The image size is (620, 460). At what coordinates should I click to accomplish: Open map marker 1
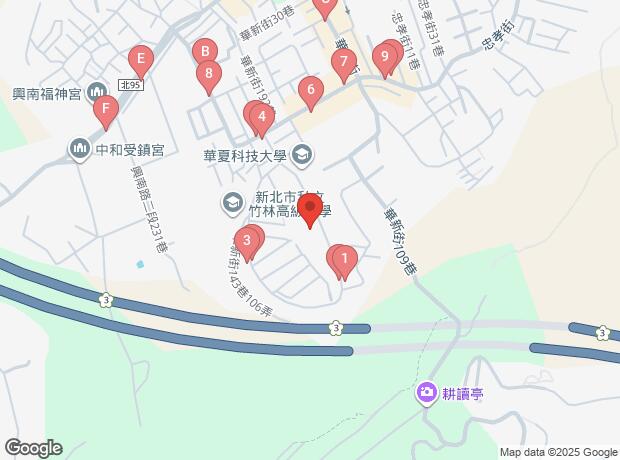tap(345, 260)
